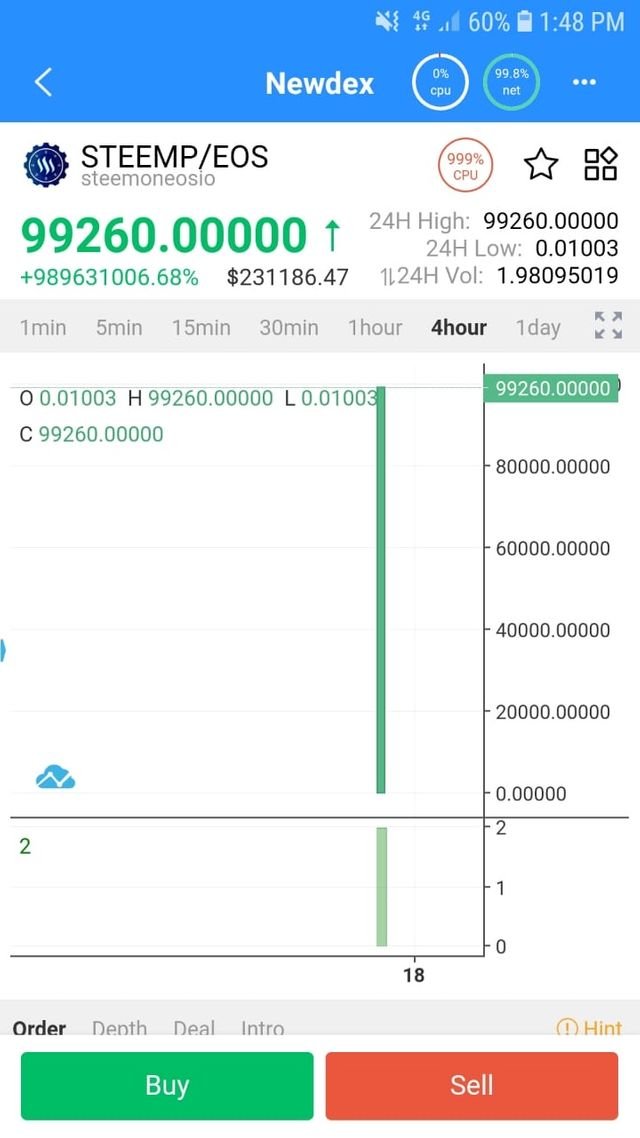Open the Order tab
640x1138 pixels.
click(x=39, y=1028)
